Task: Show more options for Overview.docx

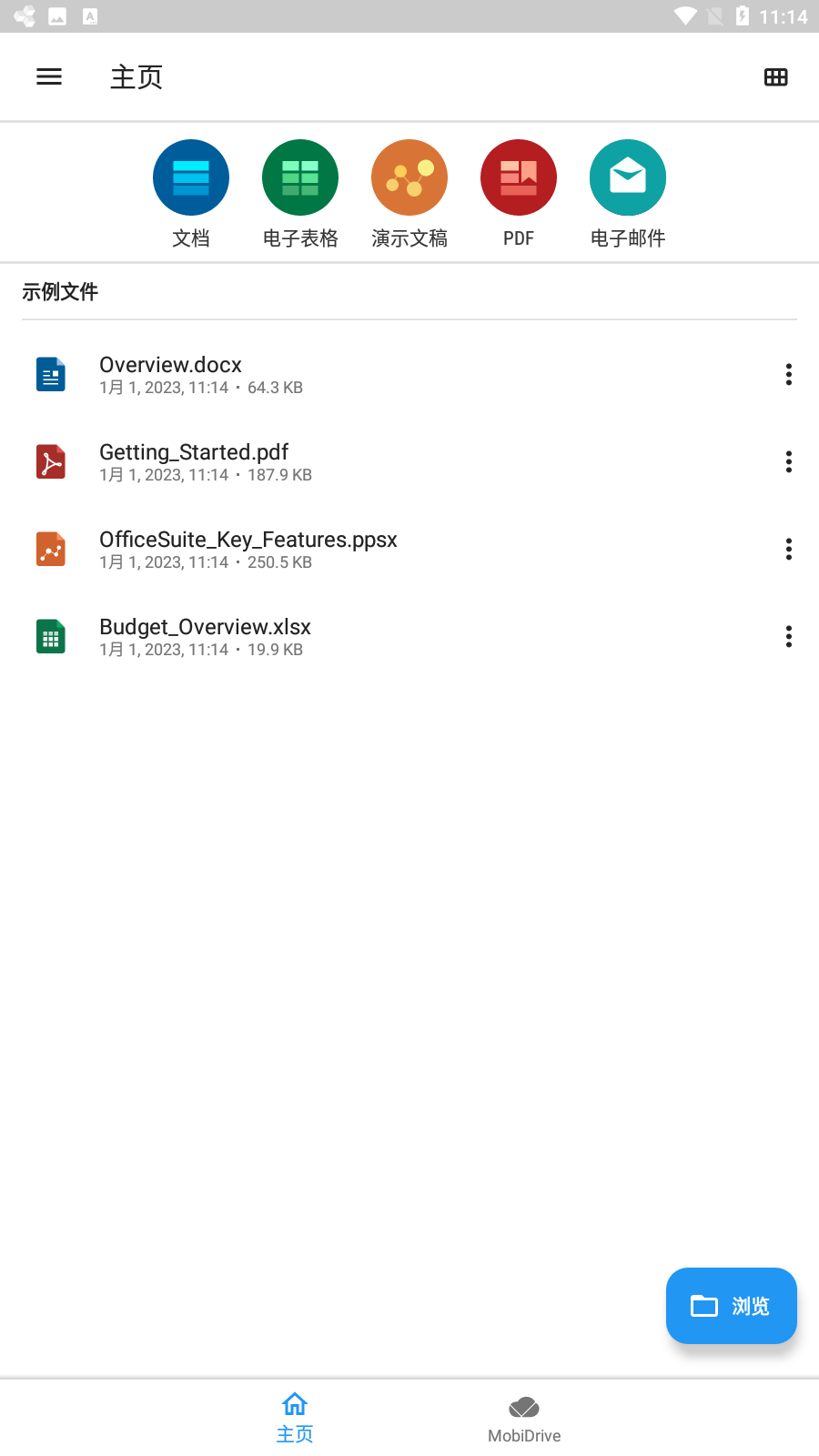Action: [x=788, y=374]
